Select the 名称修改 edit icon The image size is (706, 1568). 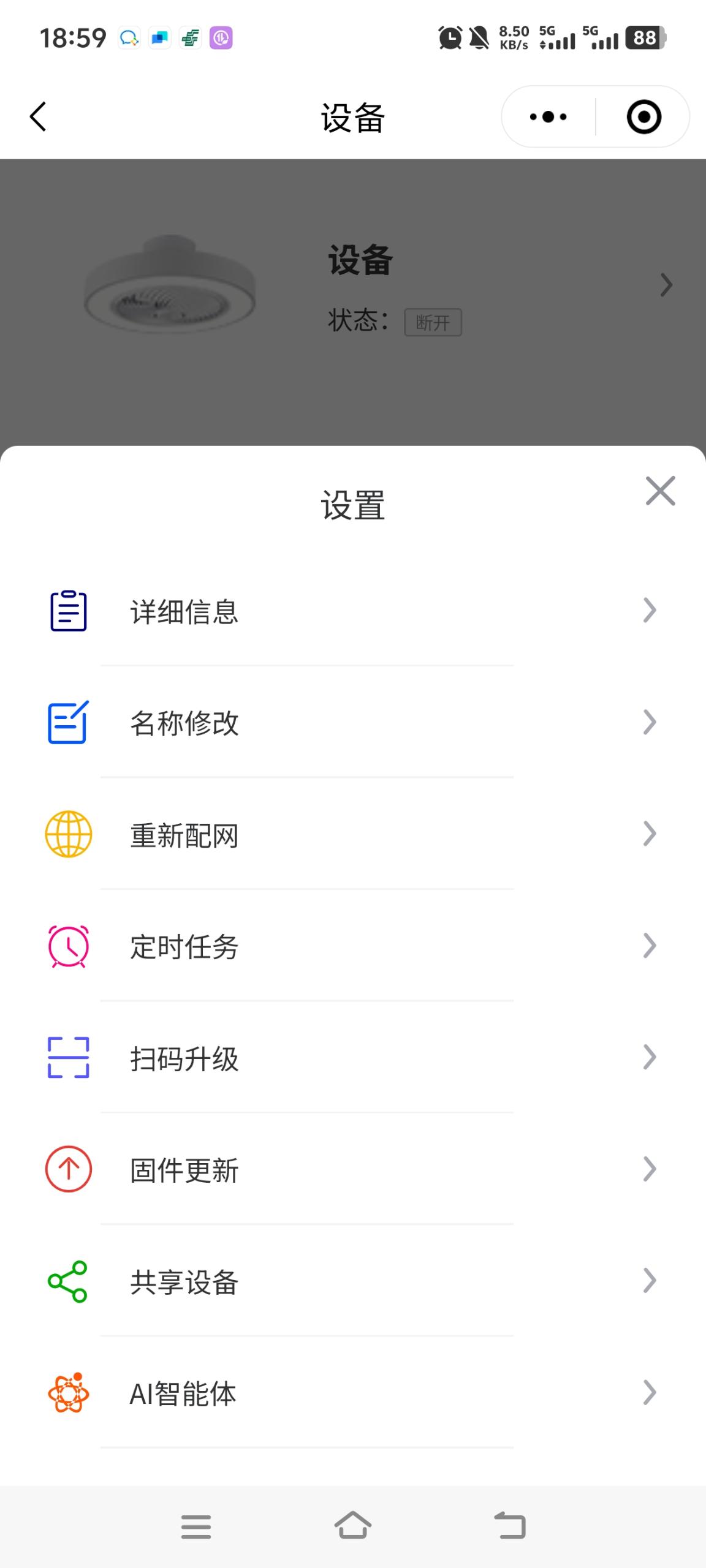tap(67, 723)
